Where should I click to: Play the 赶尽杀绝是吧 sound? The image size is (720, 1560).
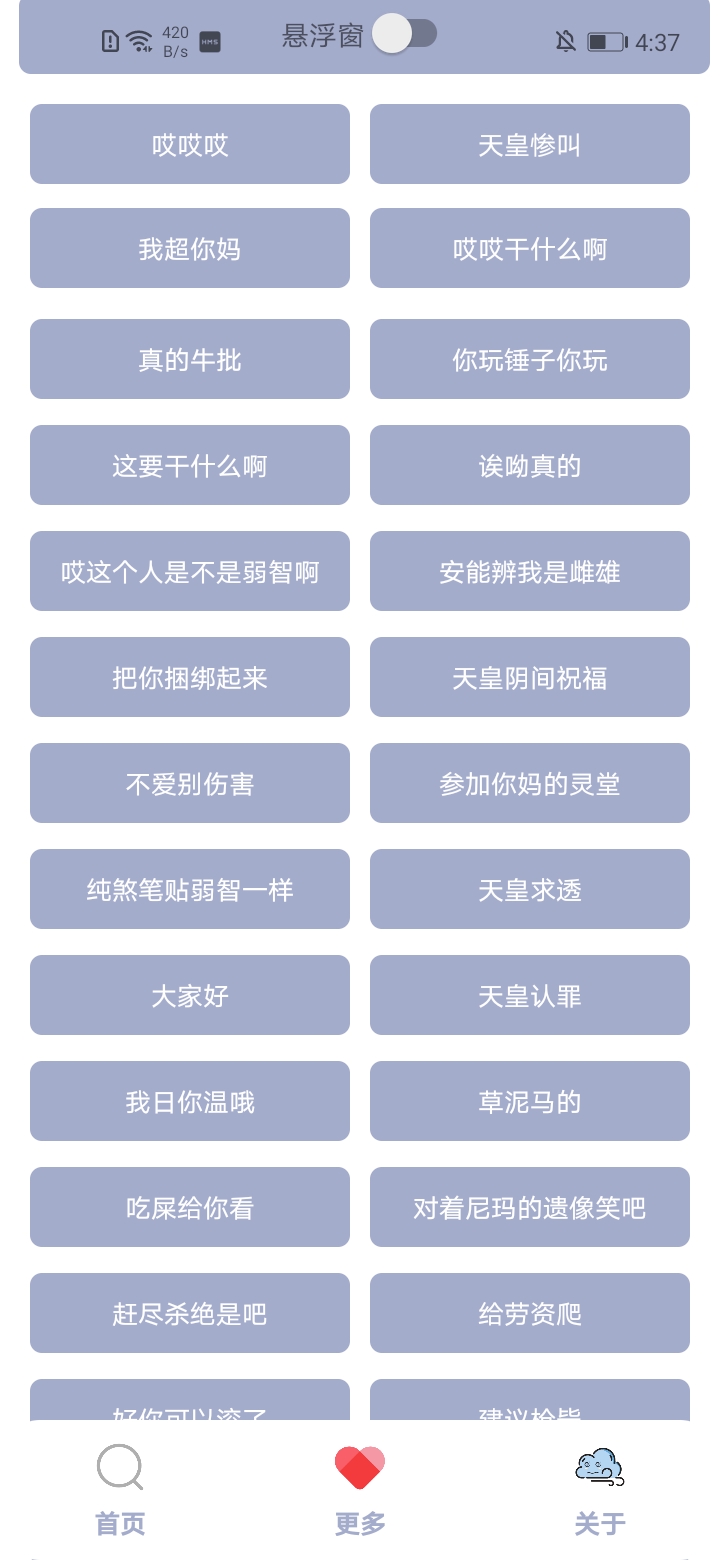(190, 1313)
